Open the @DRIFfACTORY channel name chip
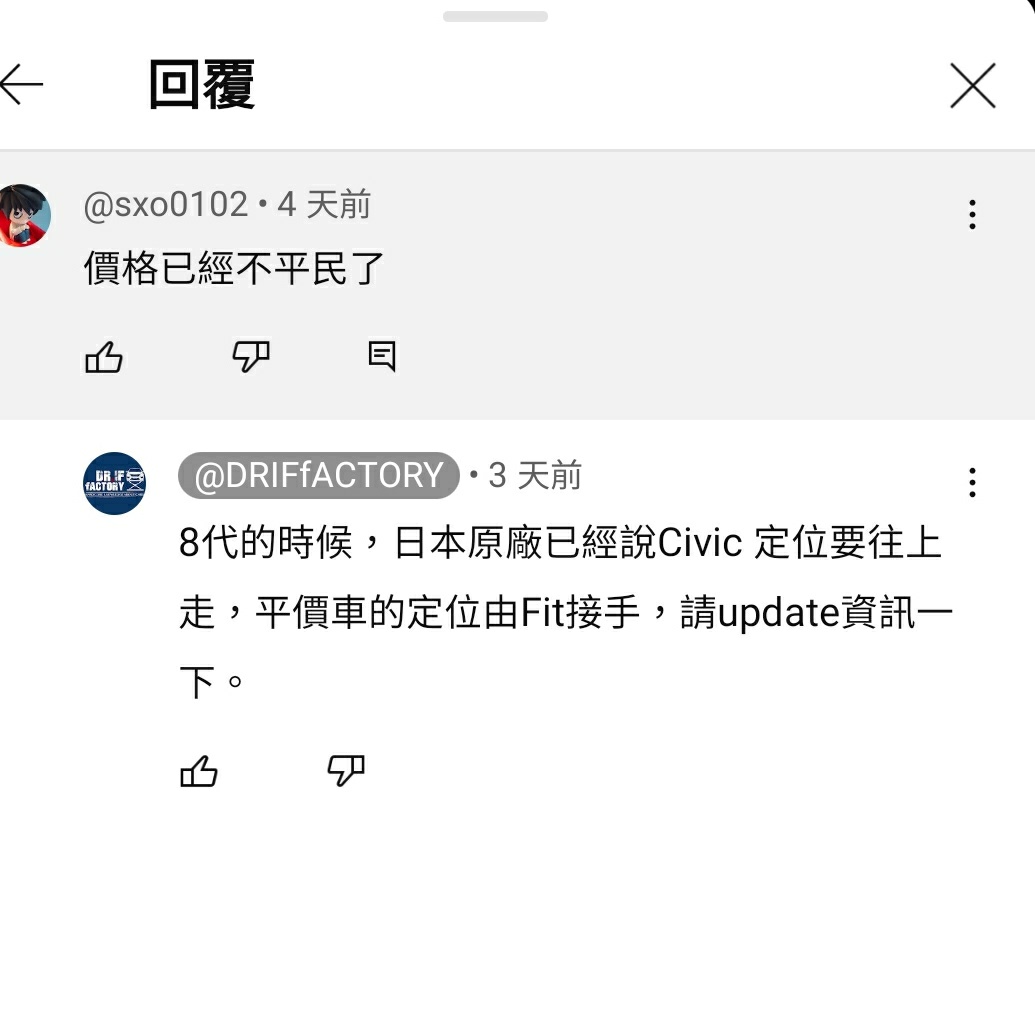 pyautogui.click(x=318, y=475)
